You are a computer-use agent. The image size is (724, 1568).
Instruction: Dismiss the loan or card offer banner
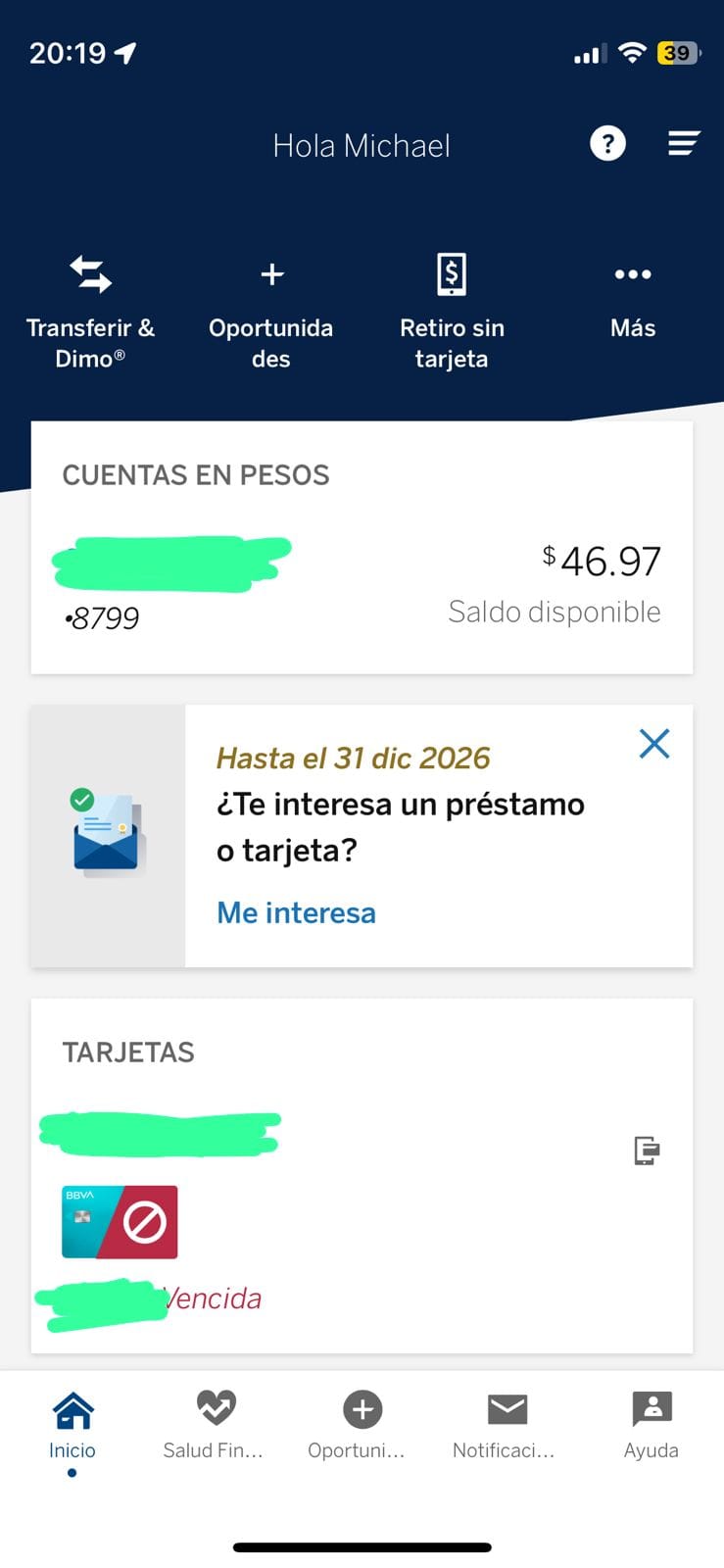pyautogui.click(x=654, y=744)
